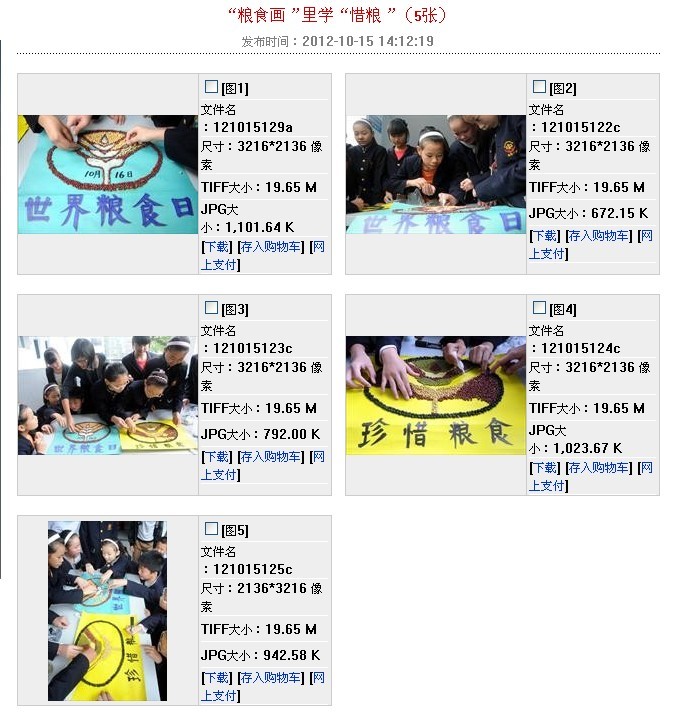Viewport: 680px width, 714px height.
Task: Pay online for 图2 via 网上支付
Action: pos(645,236)
